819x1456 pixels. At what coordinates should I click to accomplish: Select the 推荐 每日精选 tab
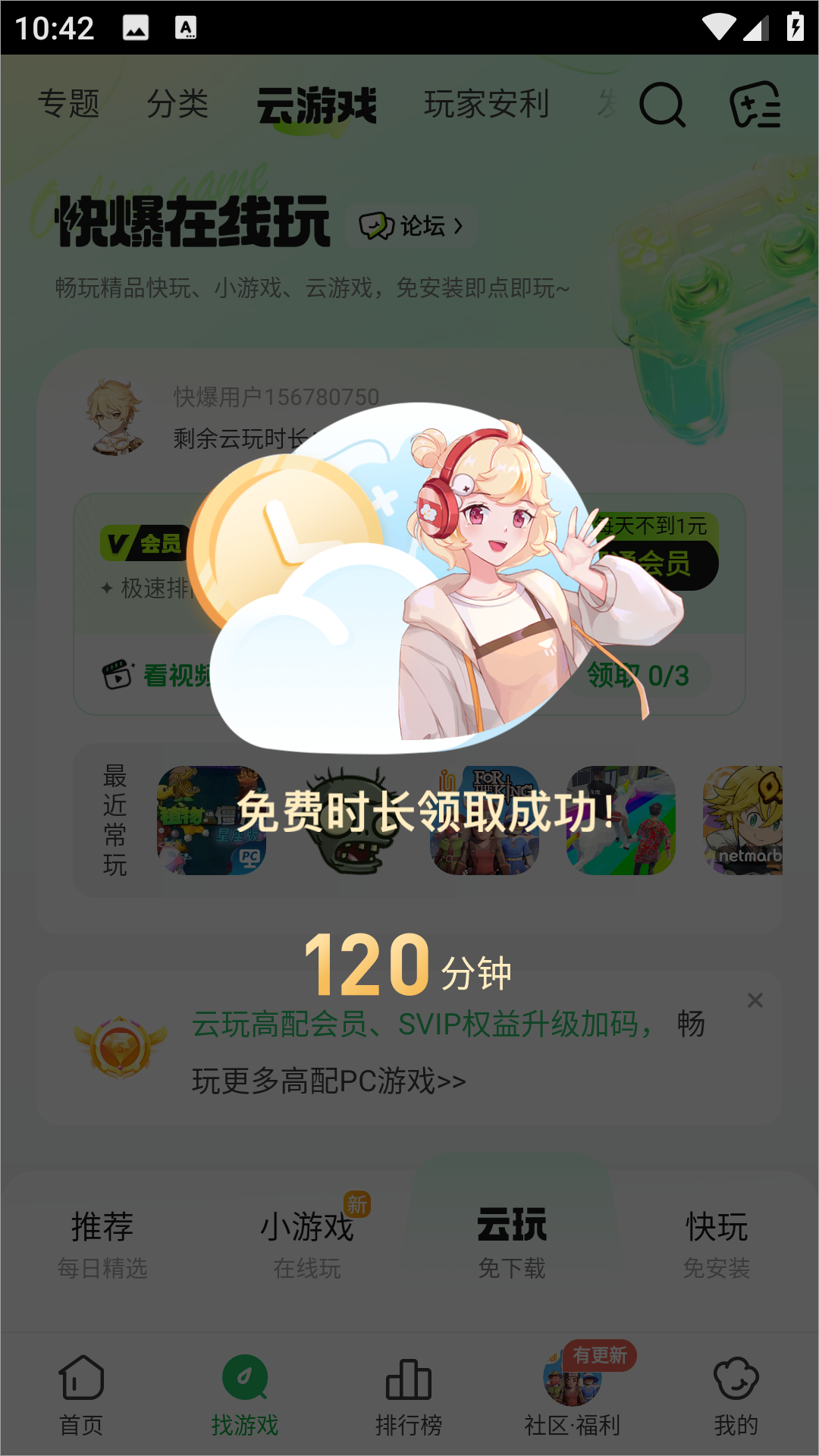pos(102,1243)
